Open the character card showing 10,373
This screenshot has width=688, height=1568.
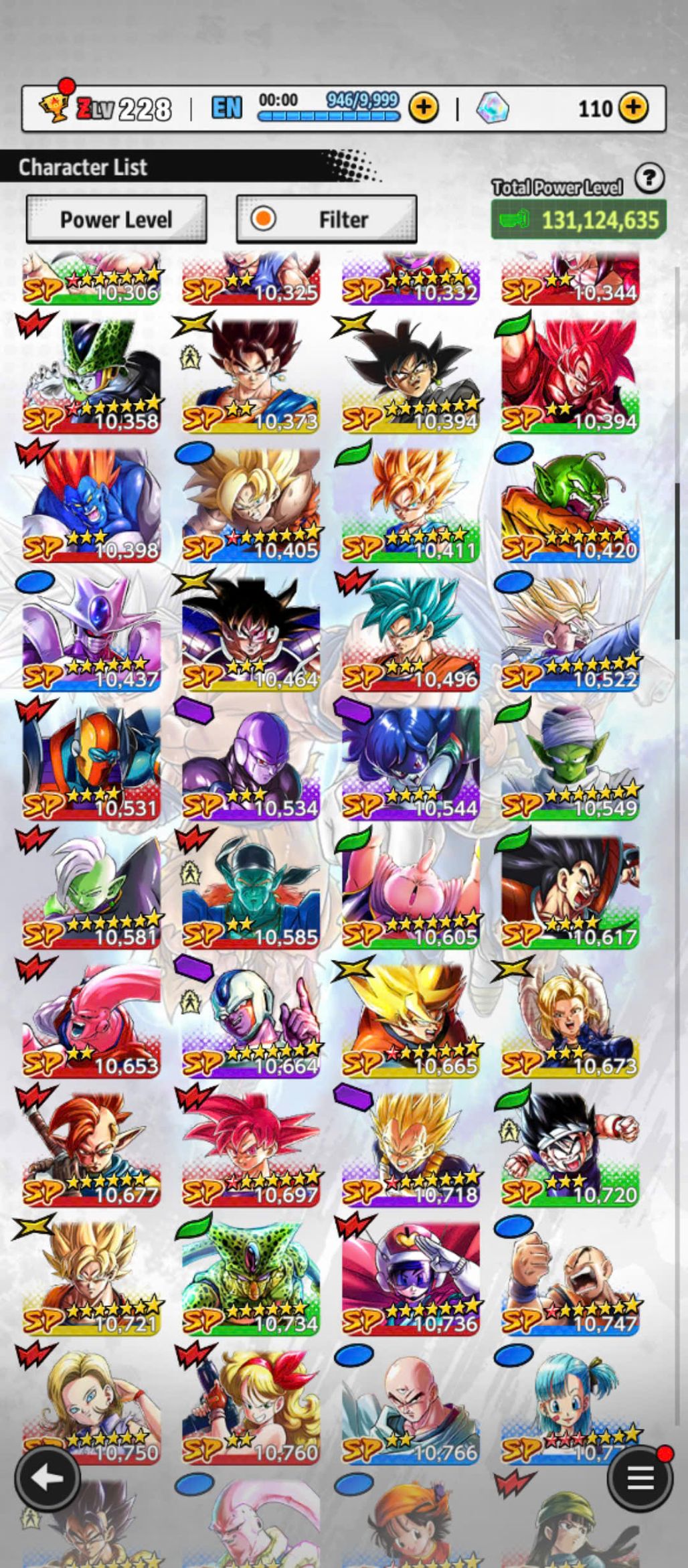coord(251,376)
